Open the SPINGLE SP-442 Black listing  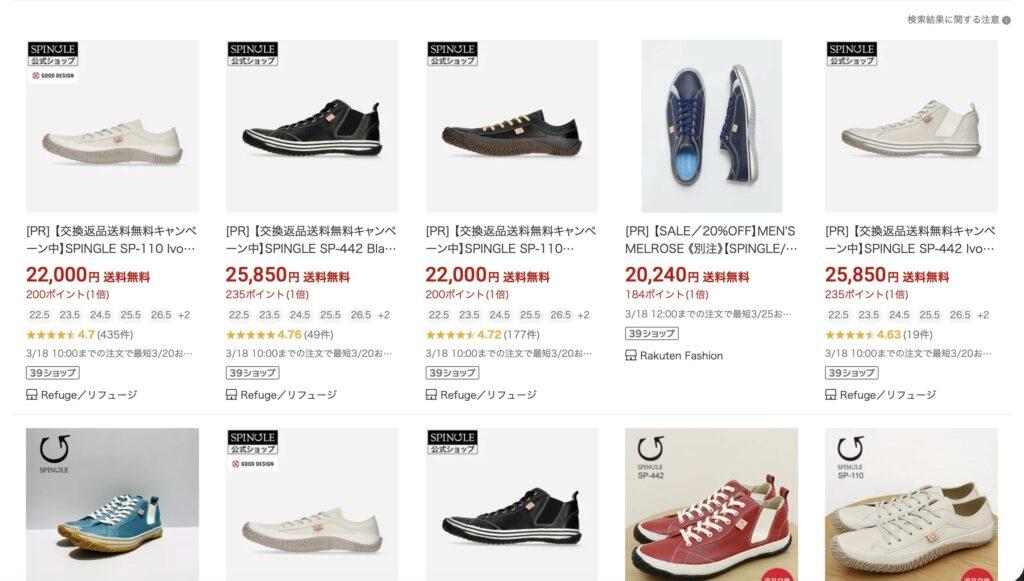[x=311, y=239]
